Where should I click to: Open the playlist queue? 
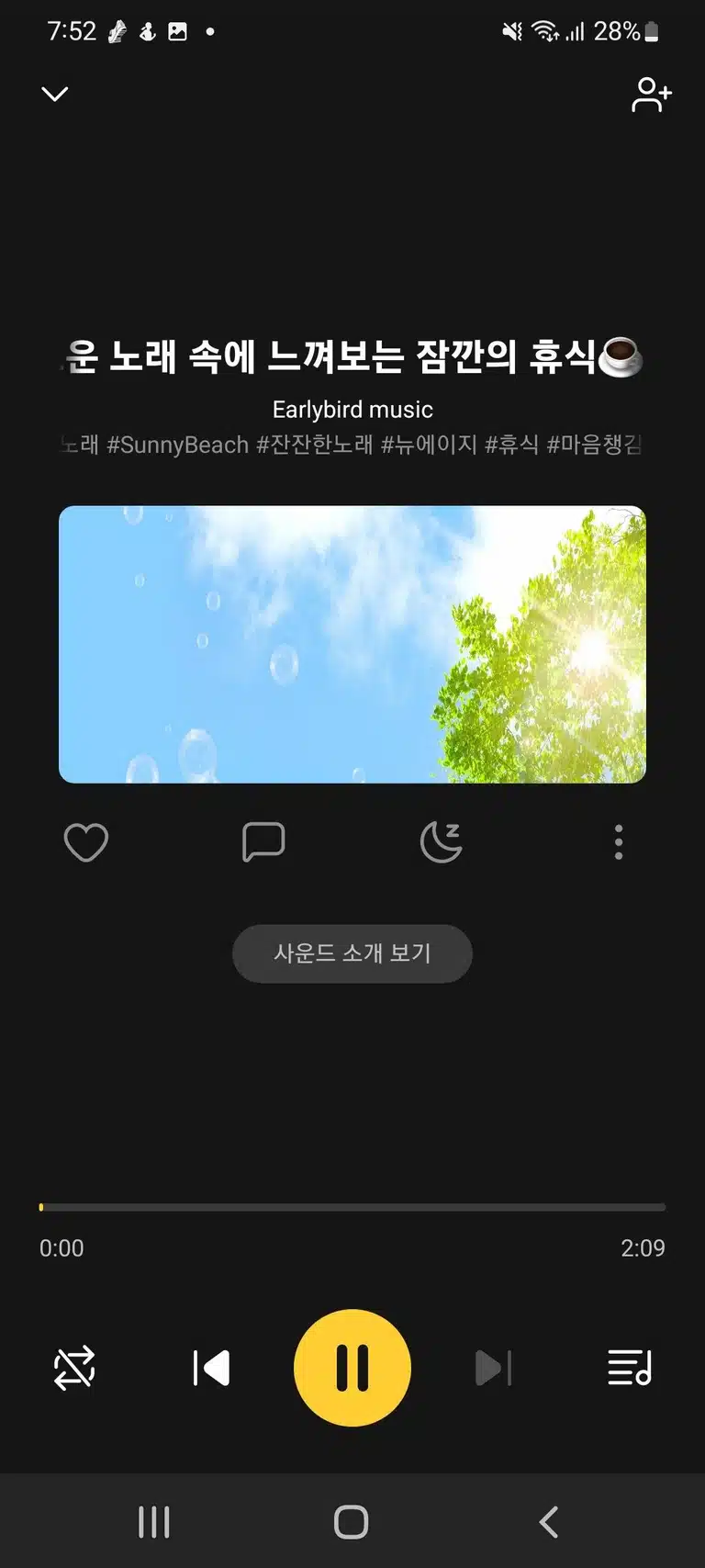(x=630, y=1368)
